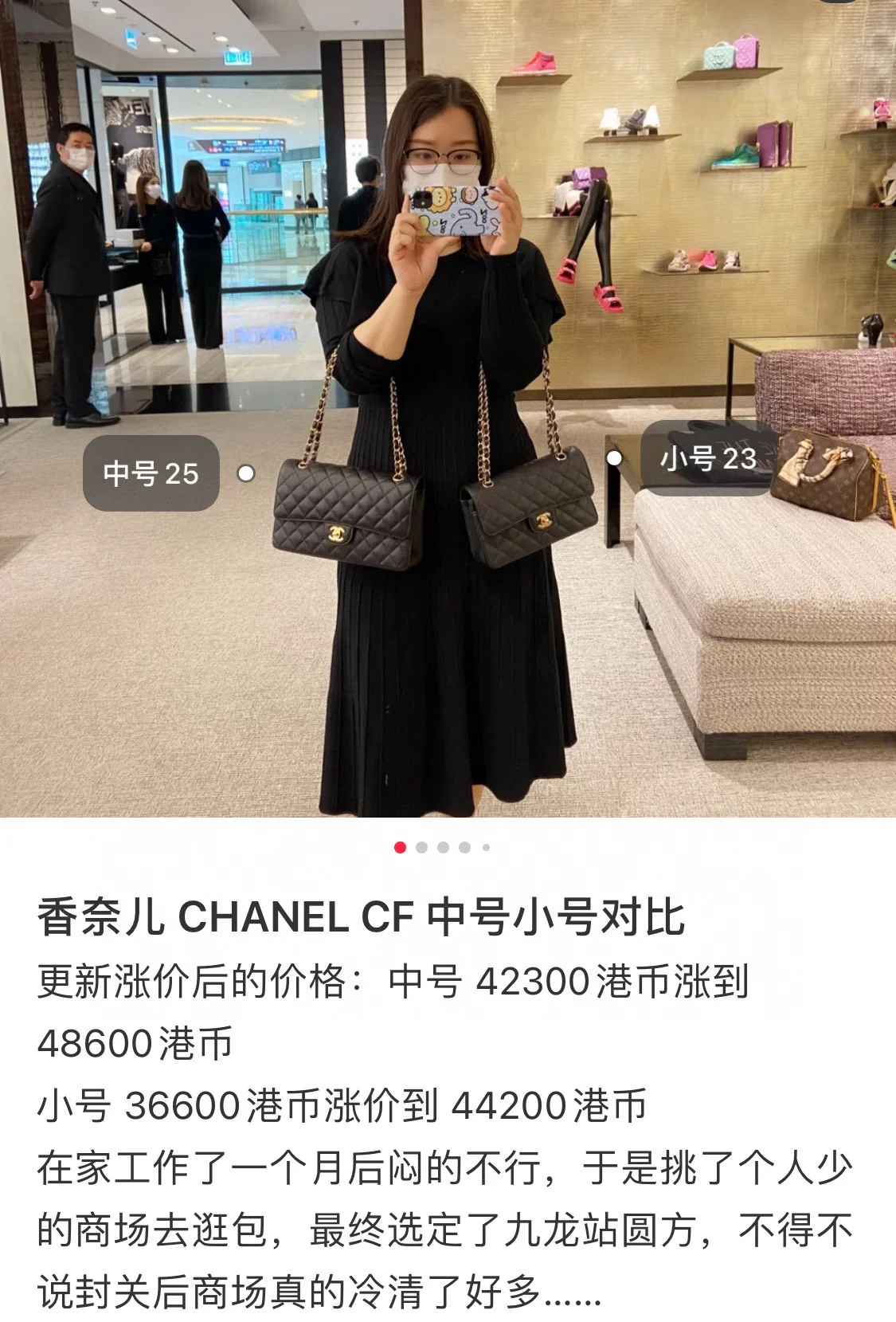Click the white anchor dot beside "小号 23"
Viewport: 896px width, 1322px height.
(x=614, y=458)
